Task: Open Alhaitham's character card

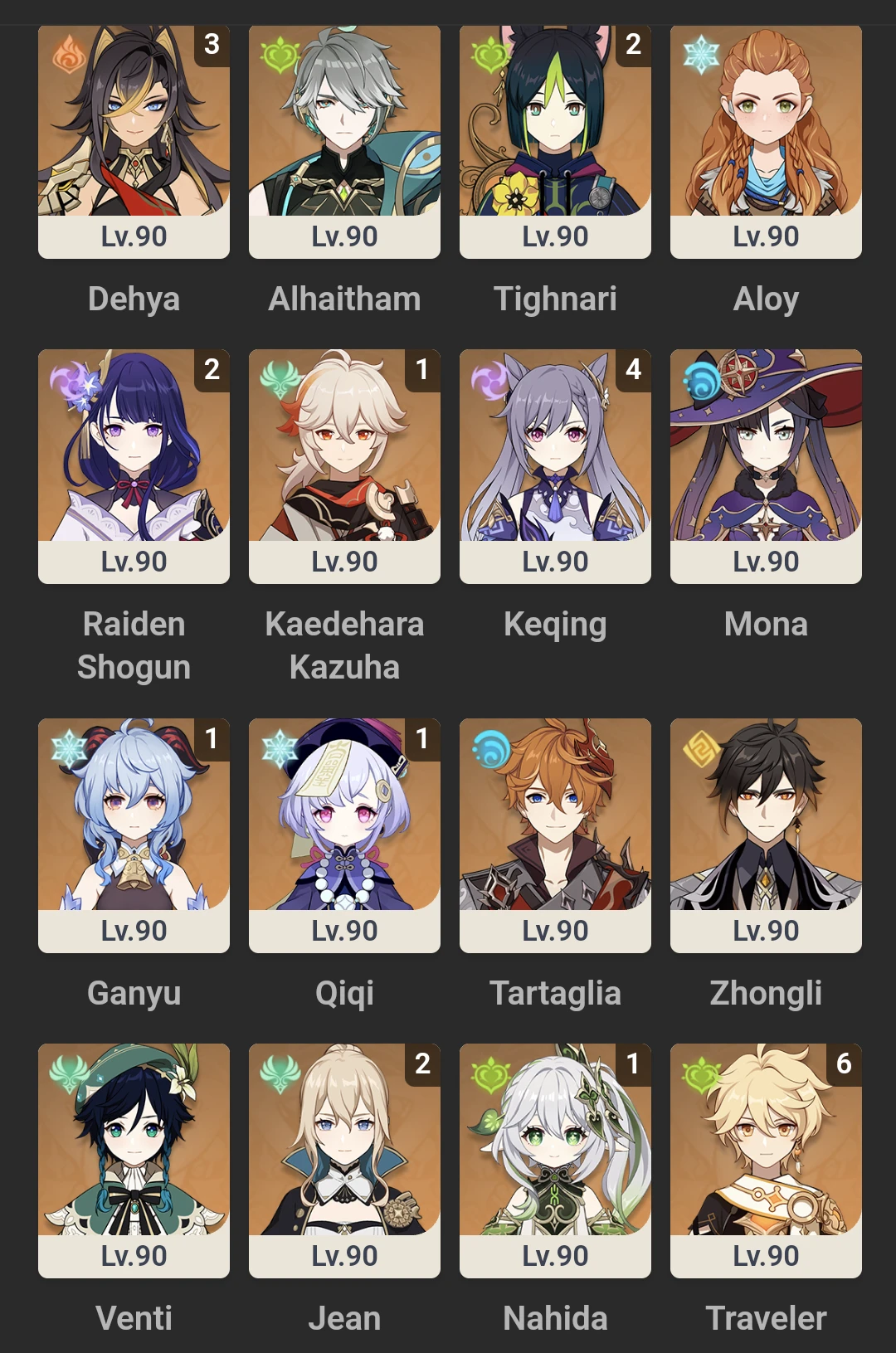Action: [344, 141]
